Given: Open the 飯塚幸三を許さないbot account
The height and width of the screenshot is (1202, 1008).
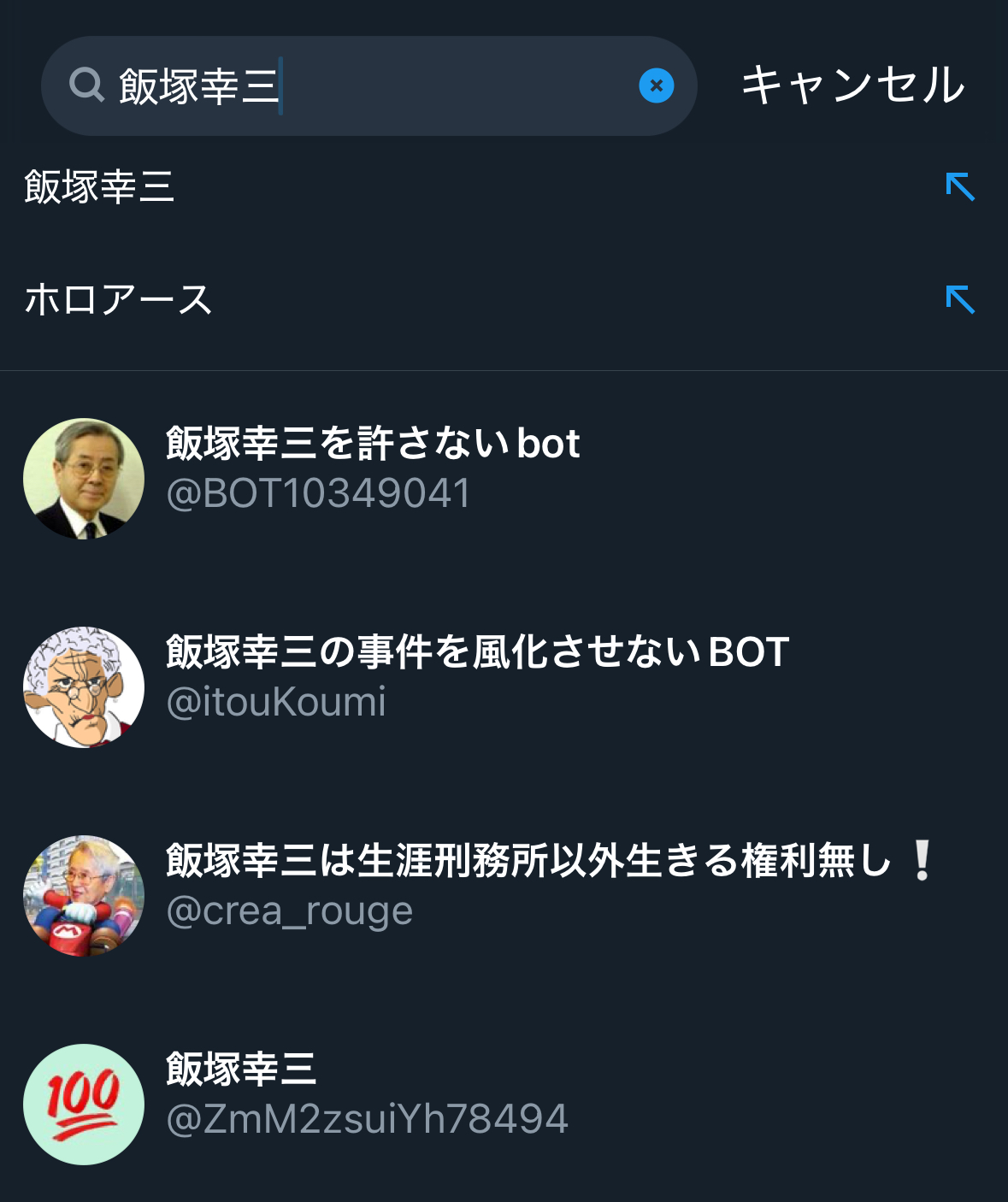Looking at the screenshot, I should pyautogui.click(x=373, y=468).
